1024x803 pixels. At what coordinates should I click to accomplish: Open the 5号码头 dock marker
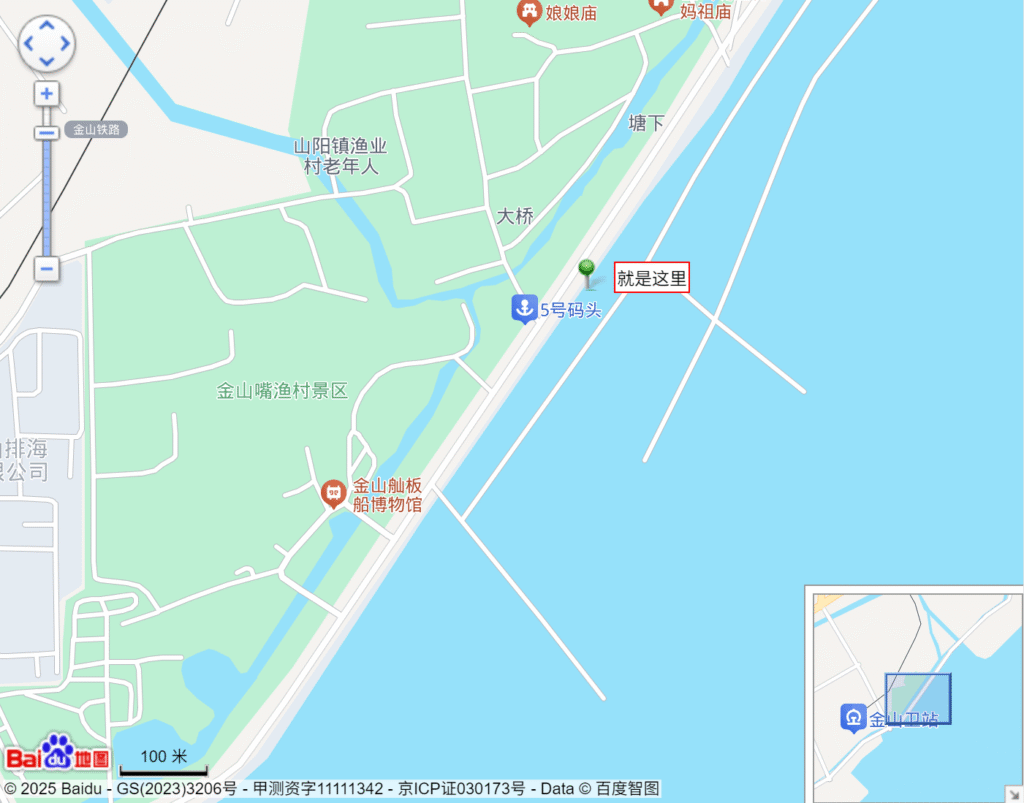click(524, 308)
